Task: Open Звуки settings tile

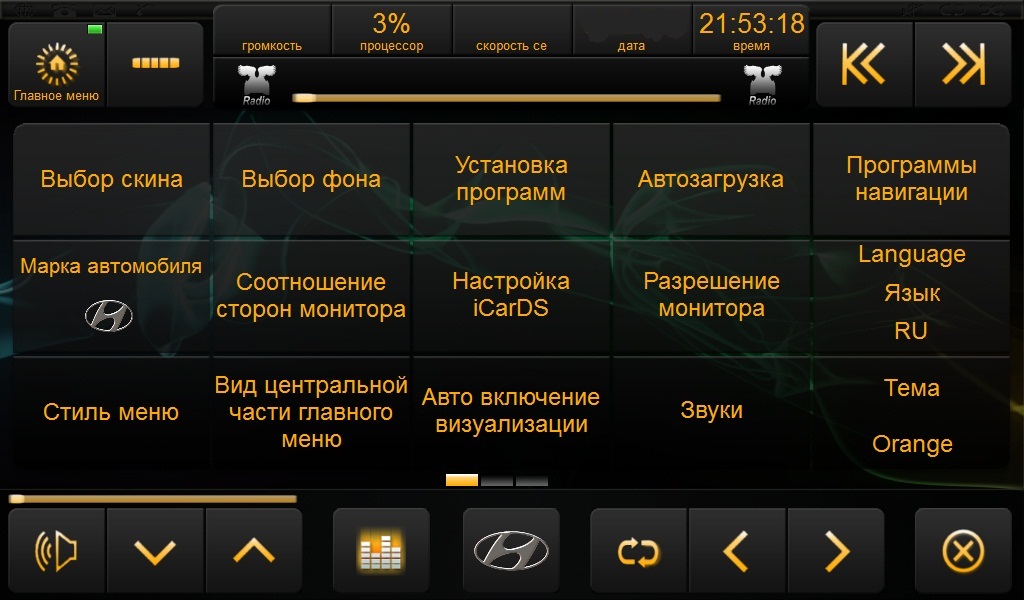Action: (711, 412)
